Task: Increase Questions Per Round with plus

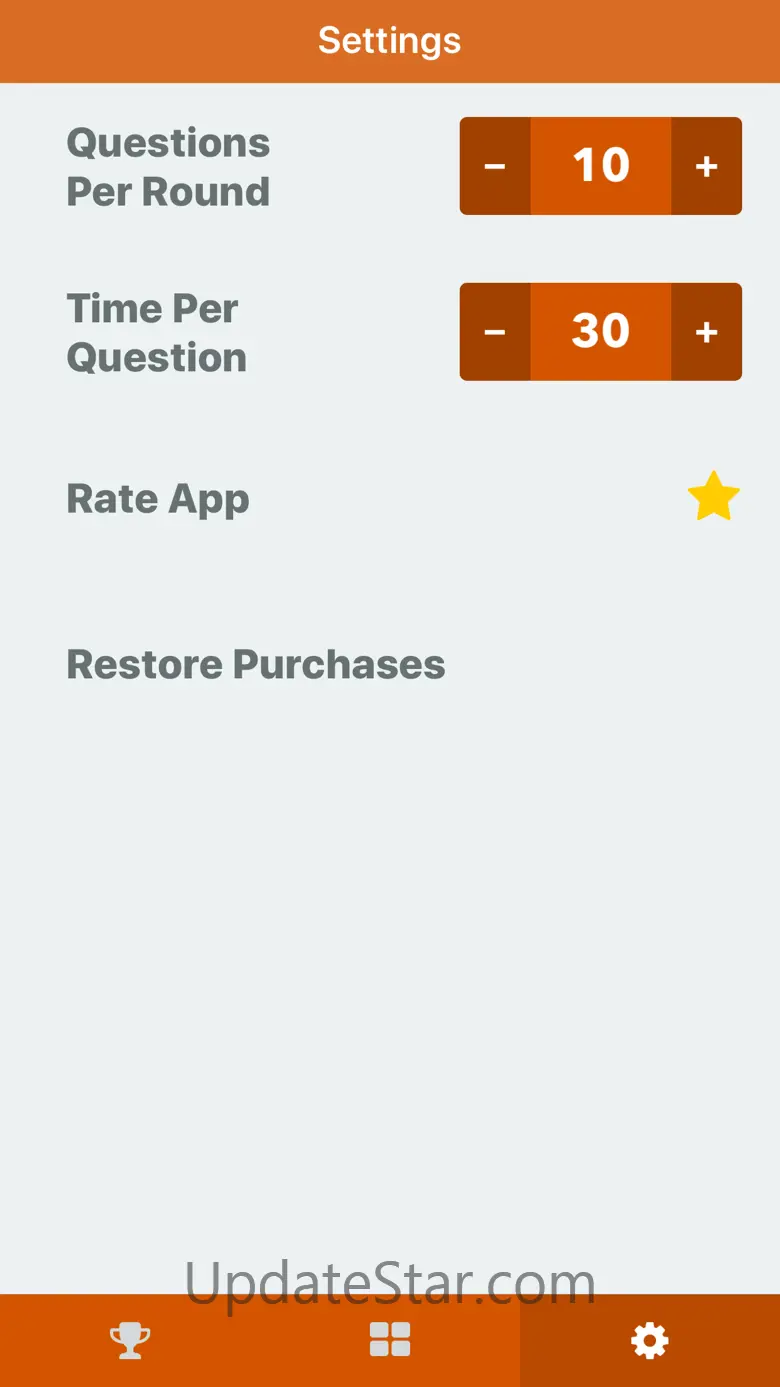Action: pos(706,166)
